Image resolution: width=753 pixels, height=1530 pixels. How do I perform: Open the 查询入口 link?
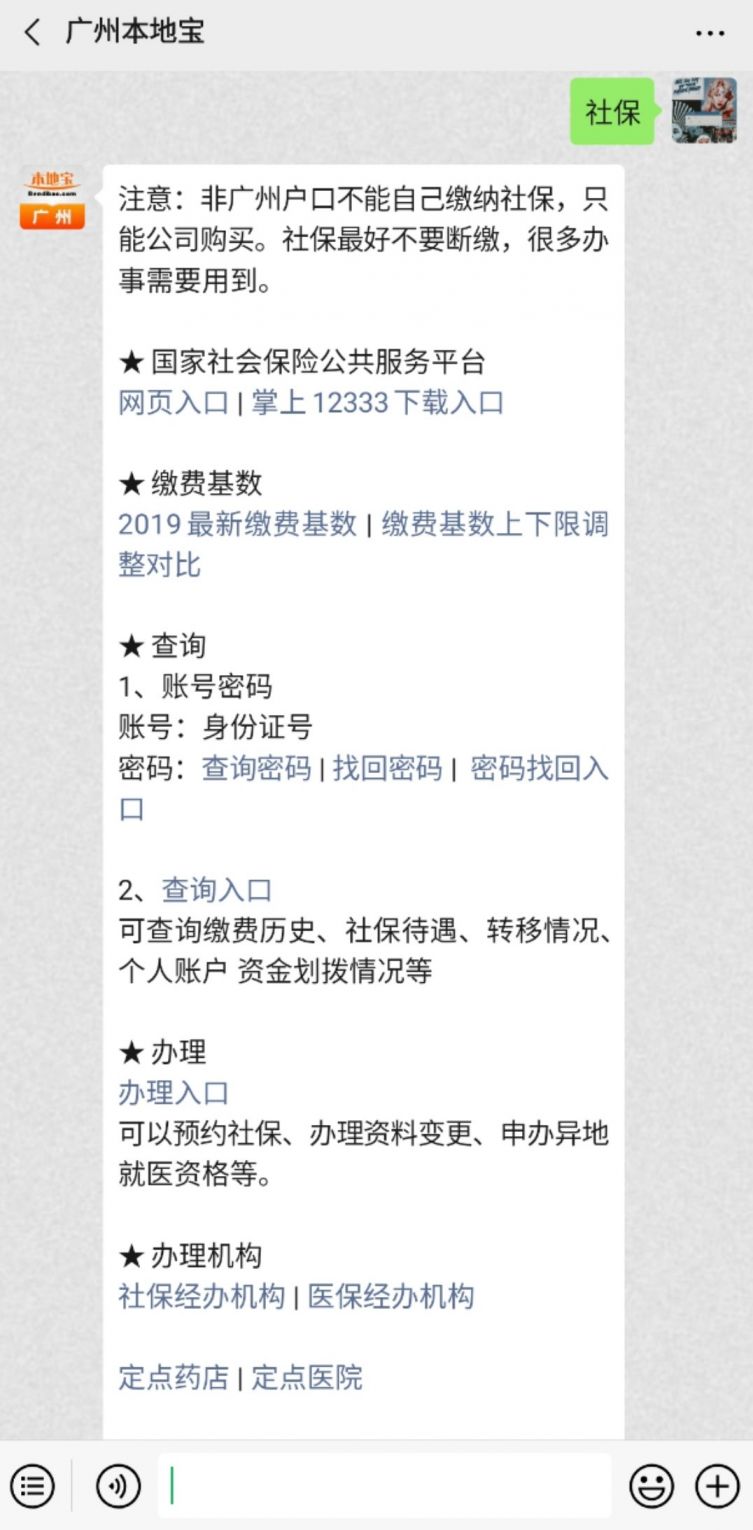pyautogui.click(x=217, y=890)
